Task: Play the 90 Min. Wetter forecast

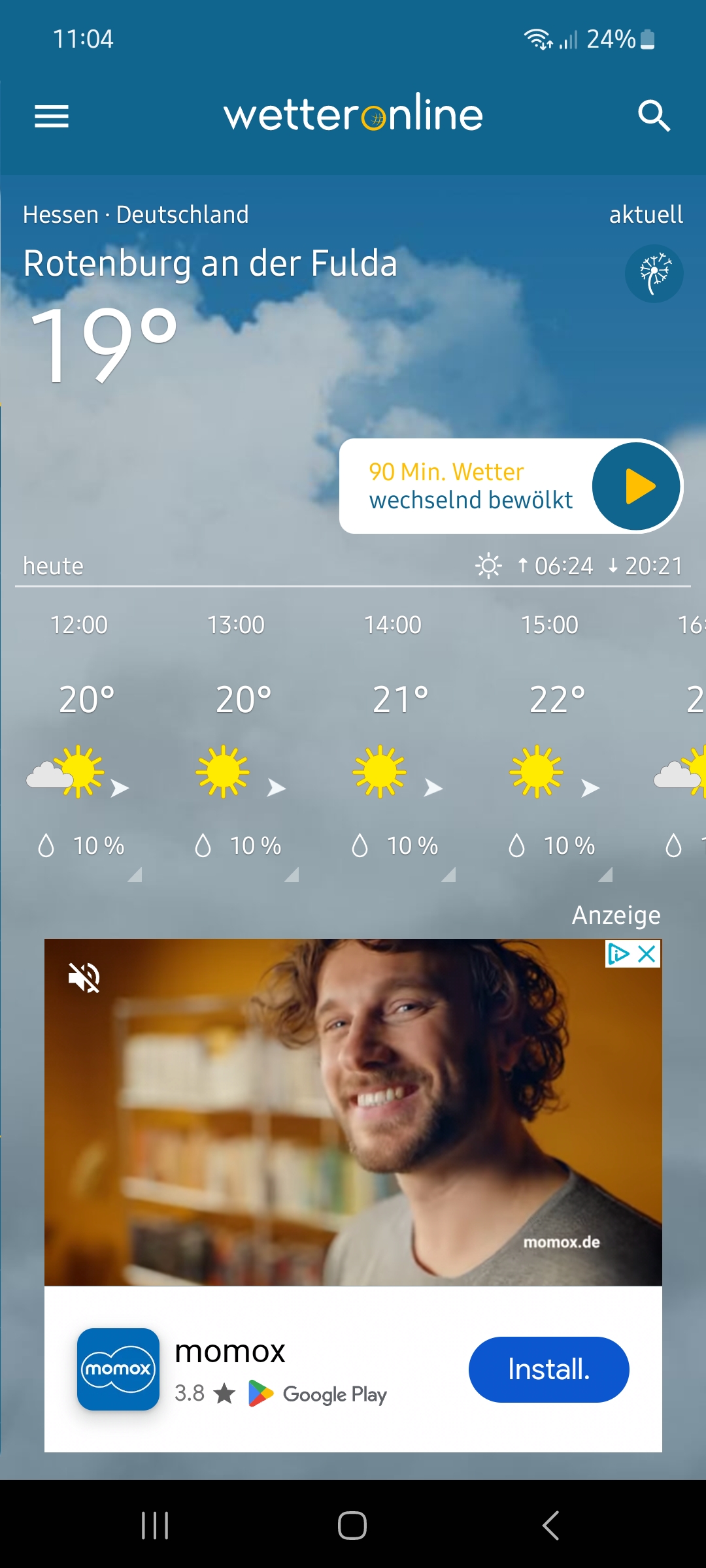Action: click(x=636, y=486)
